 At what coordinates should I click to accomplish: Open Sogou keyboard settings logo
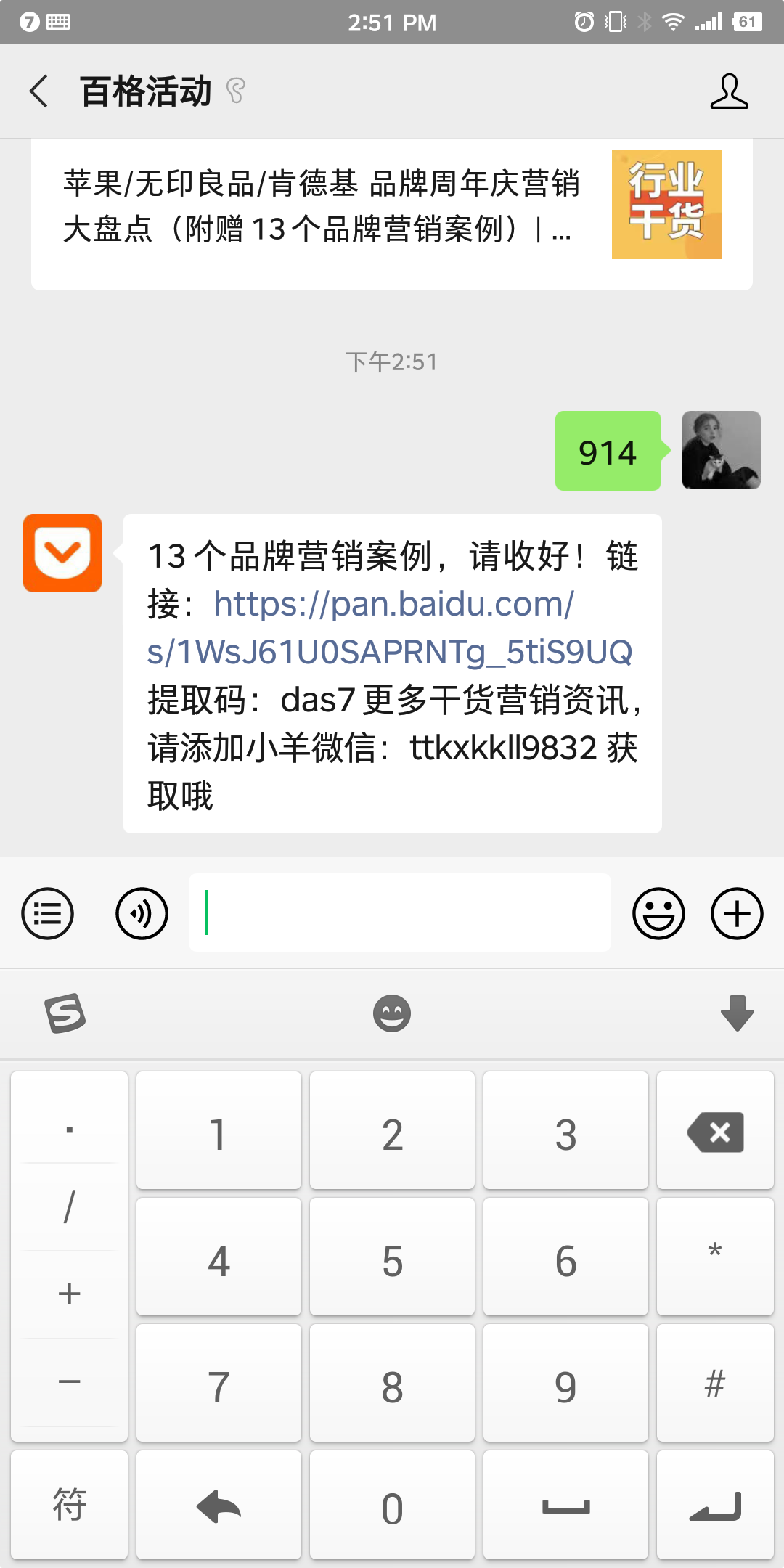tap(65, 1013)
